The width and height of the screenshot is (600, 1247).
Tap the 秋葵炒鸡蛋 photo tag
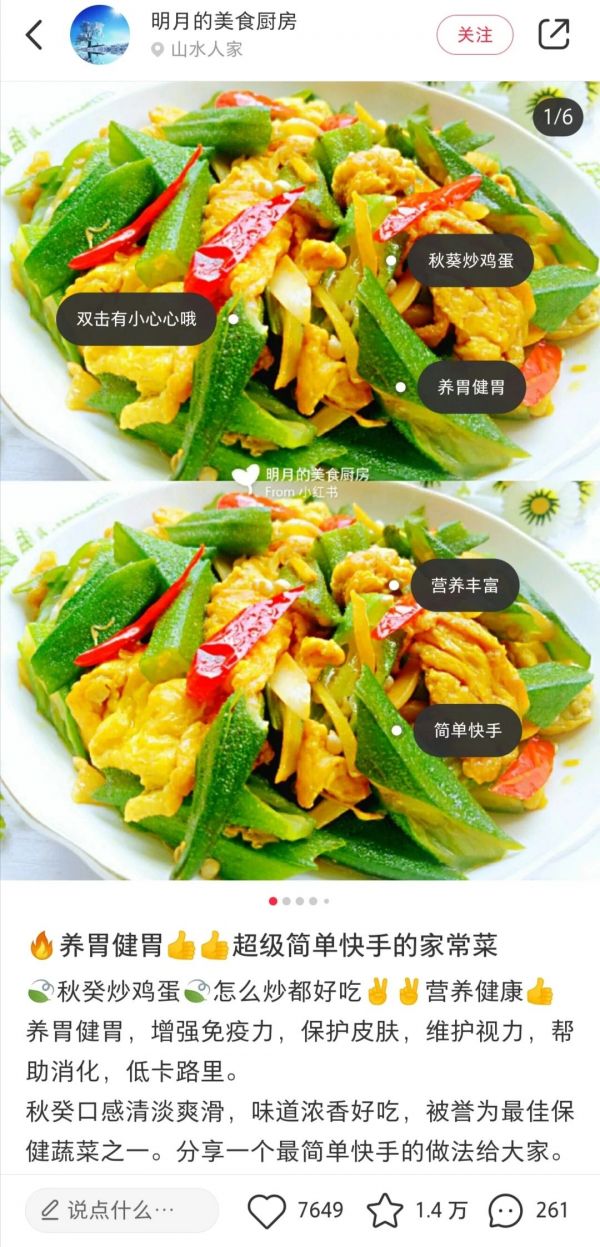471,261
